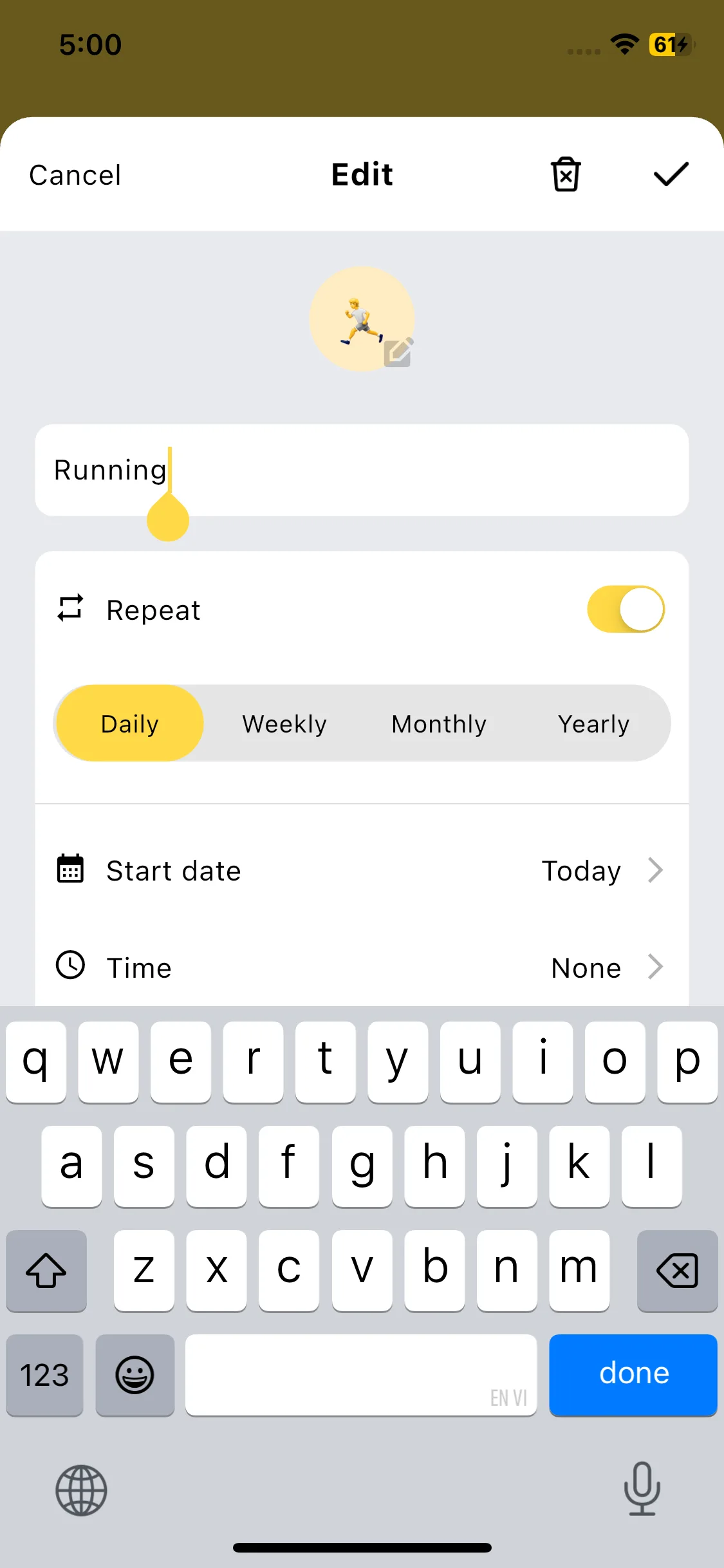724x1568 pixels.
Task: Turn off the Repeat switch
Action: 626,609
